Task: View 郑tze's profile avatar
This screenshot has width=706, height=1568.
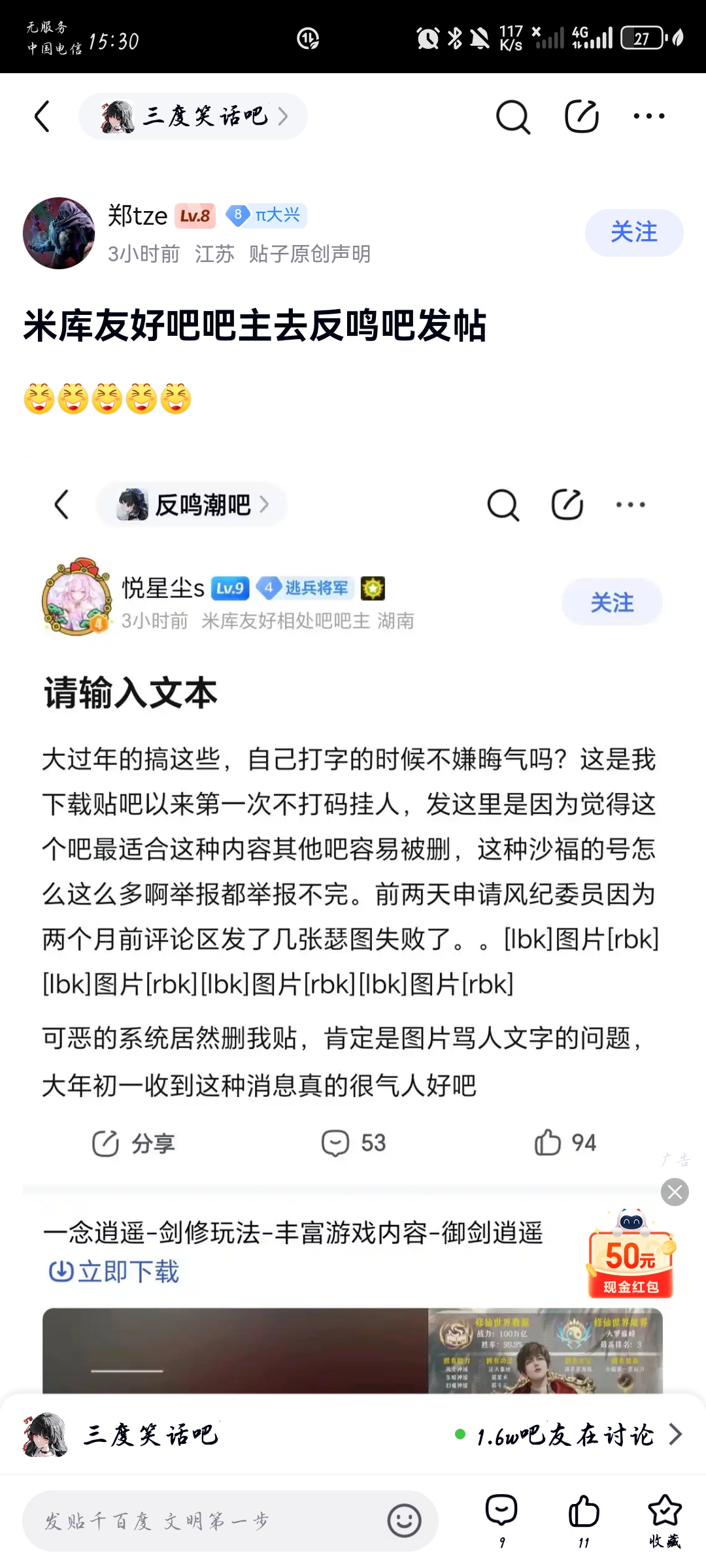Action: coord(59,233)
